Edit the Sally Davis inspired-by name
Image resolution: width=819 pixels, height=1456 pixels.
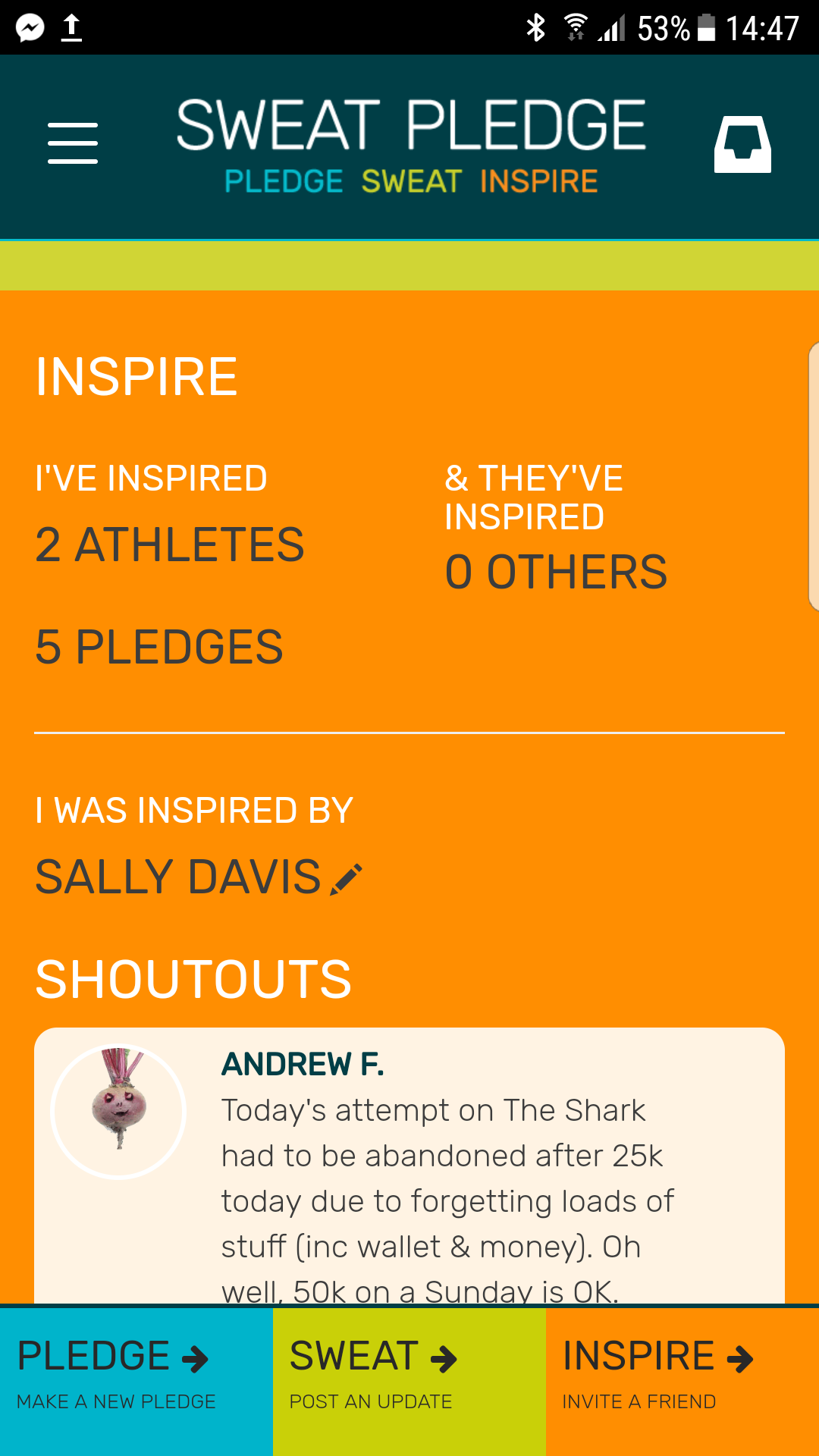point(347,879)
